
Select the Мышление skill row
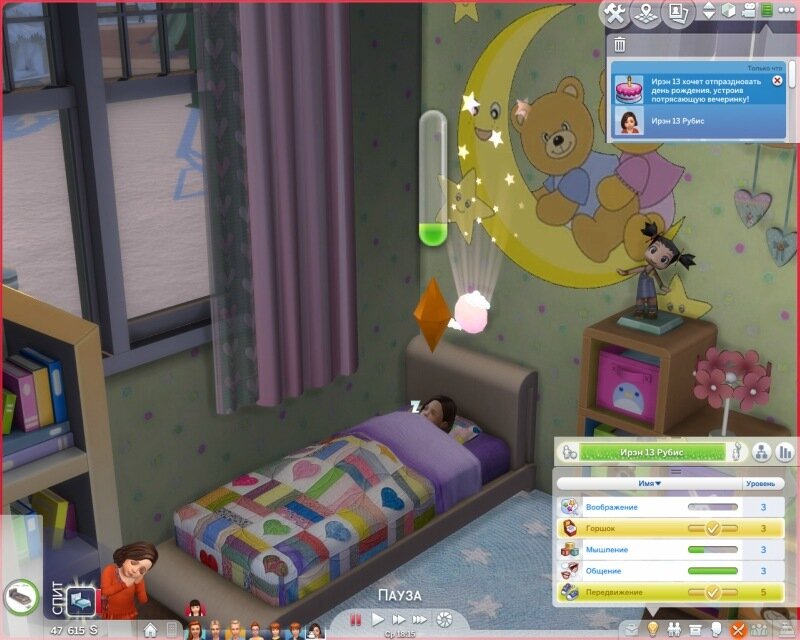click(668, 549)
